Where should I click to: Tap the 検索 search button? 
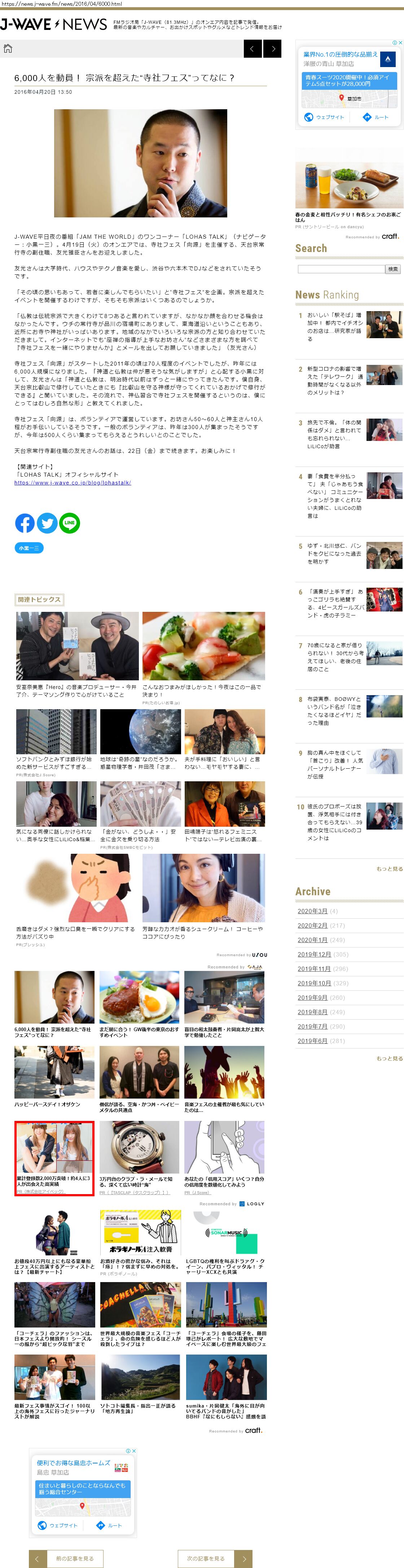tap(393, 269)
